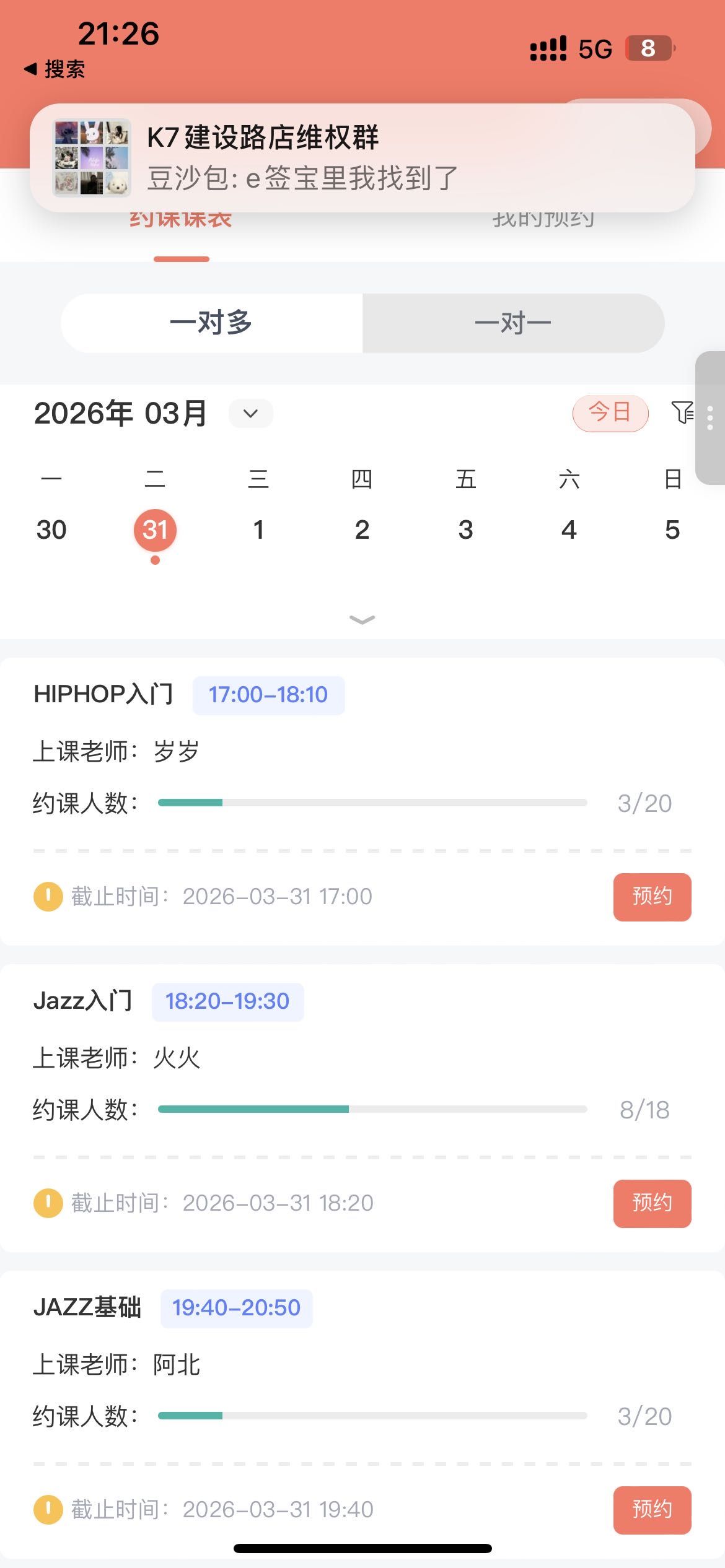This screenshot has height=1568, width=725.
Task: Jump to today with the 今日 chip
Action: (610, 412)
